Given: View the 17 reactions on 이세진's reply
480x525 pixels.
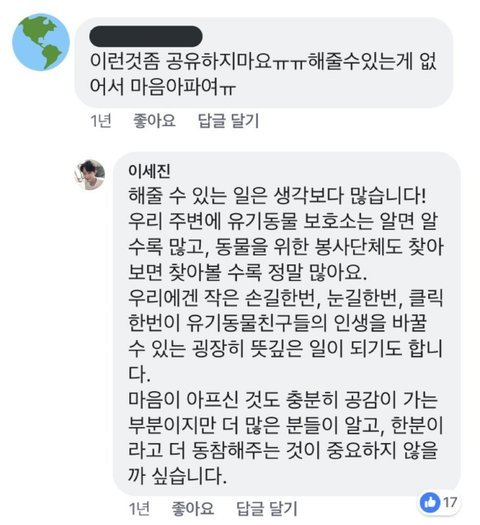Looking at the screenshot, I should pyautogui.click(x=439, y=502).
